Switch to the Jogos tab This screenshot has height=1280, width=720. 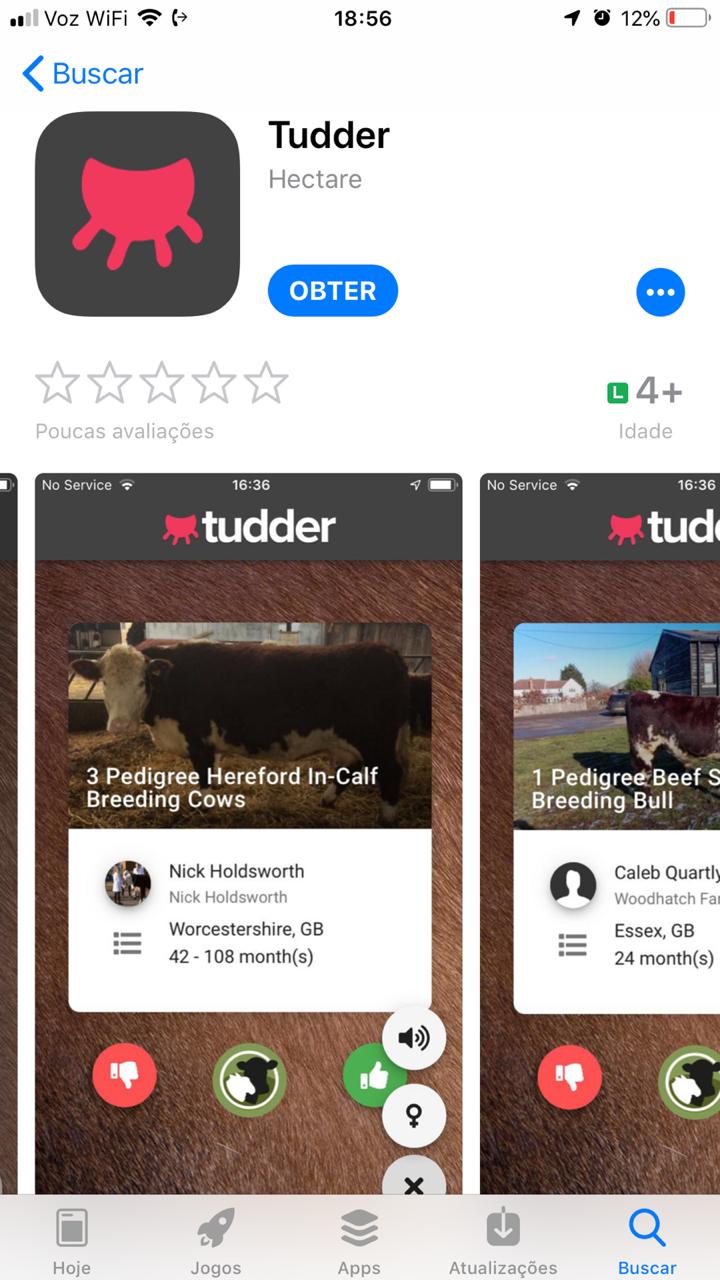[x=215, y=1240]
